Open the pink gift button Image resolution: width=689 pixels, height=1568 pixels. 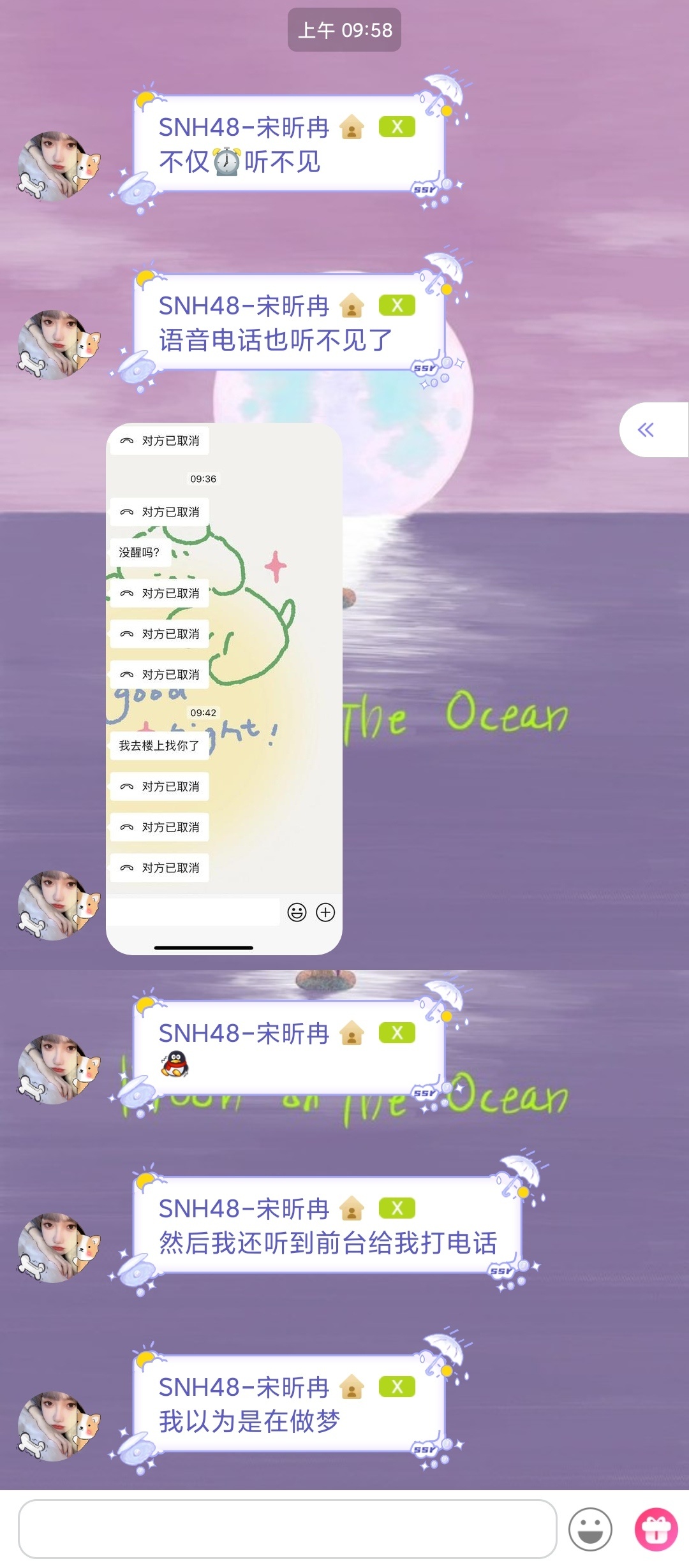(656, 1529)
